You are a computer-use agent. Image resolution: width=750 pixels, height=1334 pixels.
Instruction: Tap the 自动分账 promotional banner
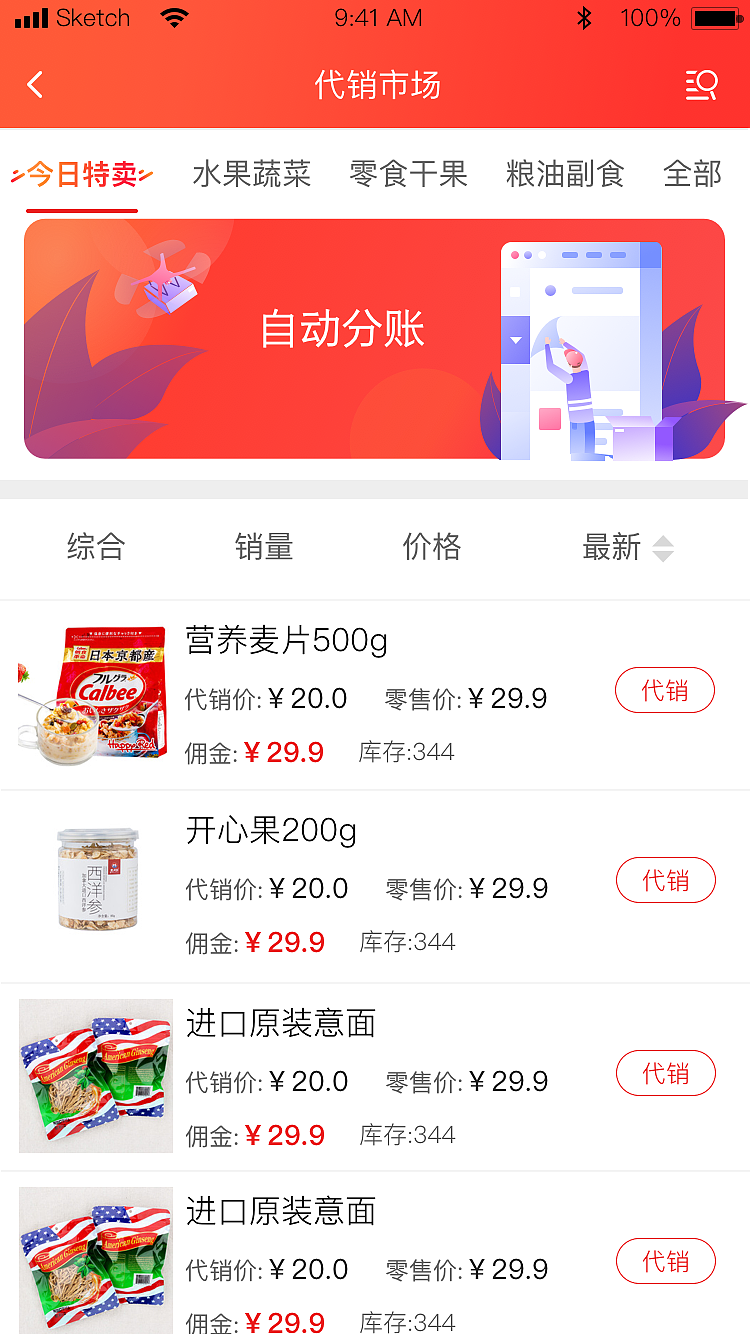pyautogui.click(x=375, y=340)
